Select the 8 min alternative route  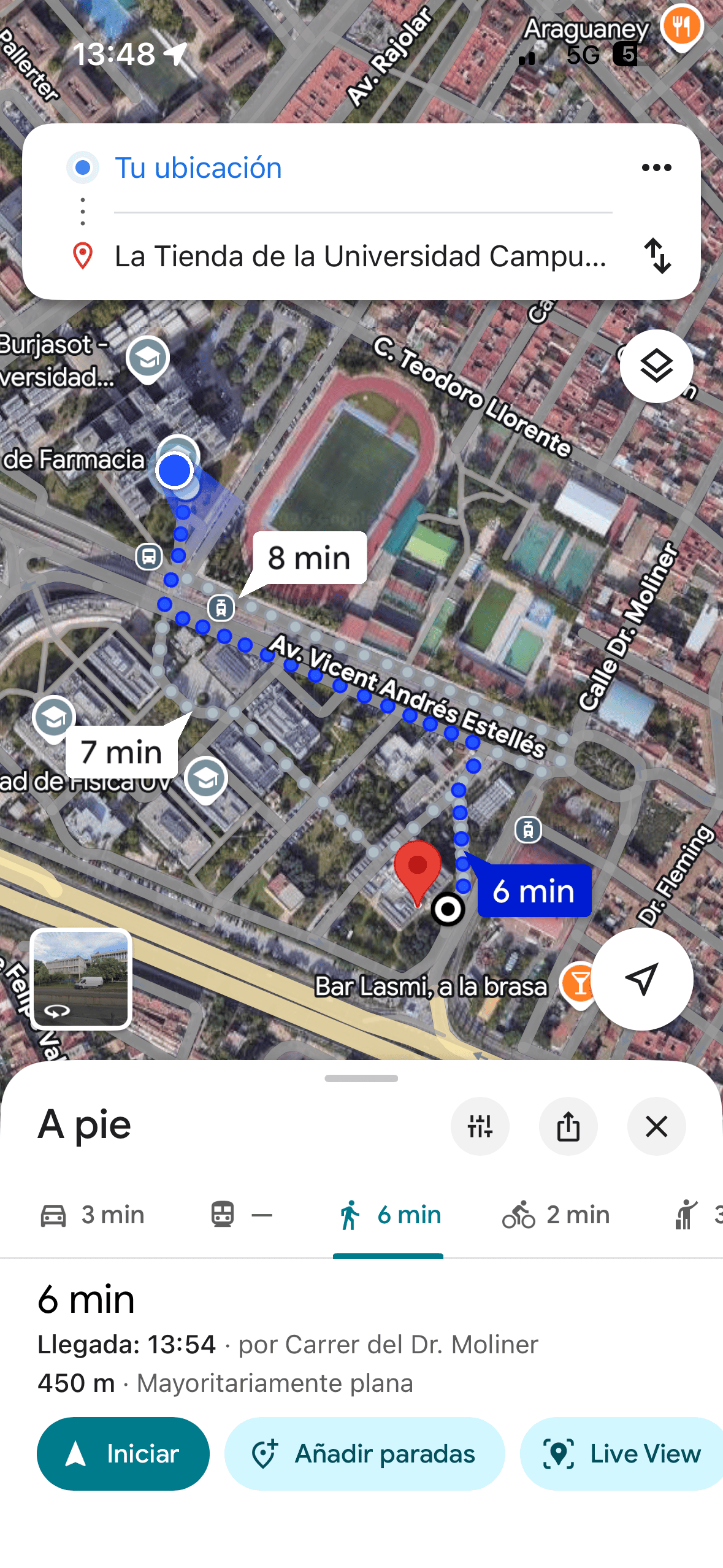[x=310, y=558]
